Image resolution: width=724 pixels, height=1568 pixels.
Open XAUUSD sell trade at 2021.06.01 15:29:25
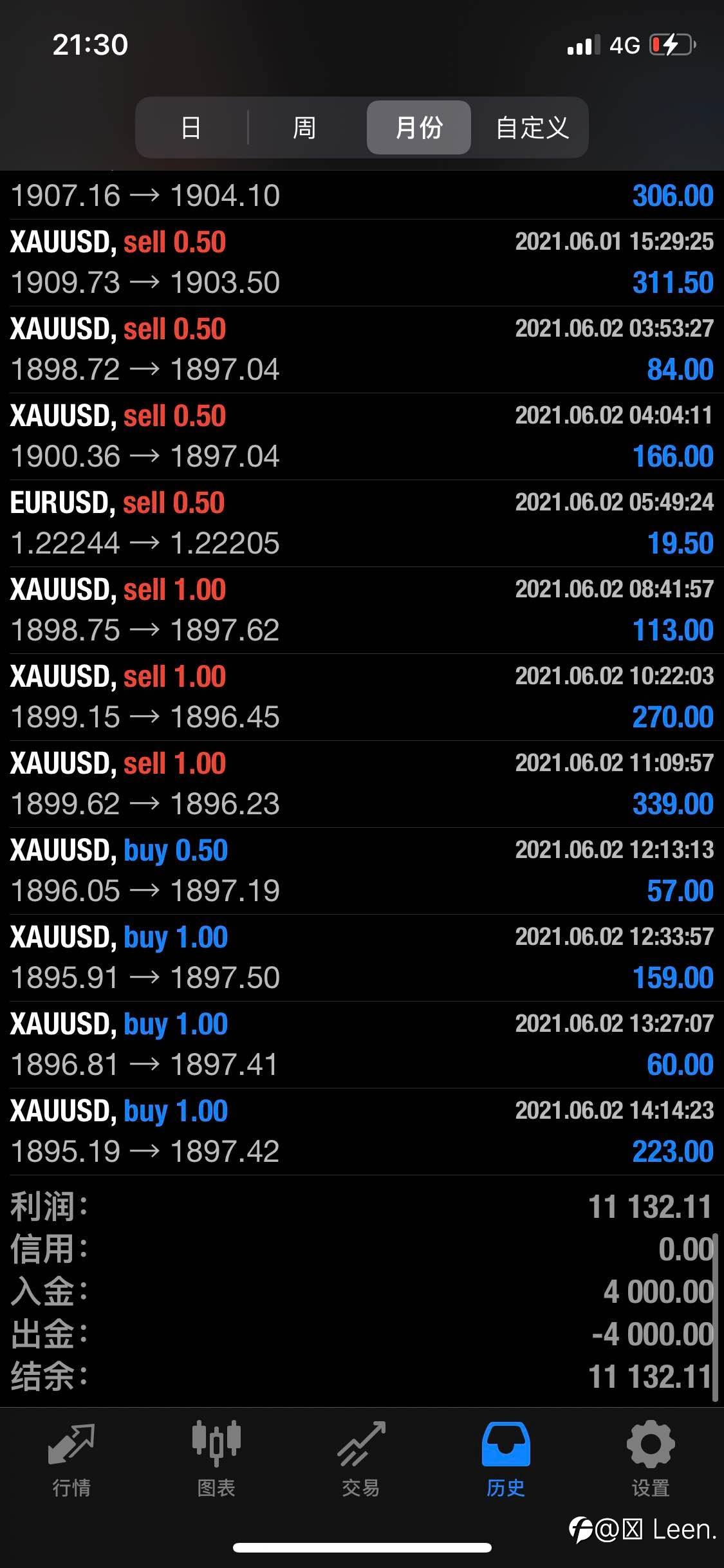coord(362,263)
